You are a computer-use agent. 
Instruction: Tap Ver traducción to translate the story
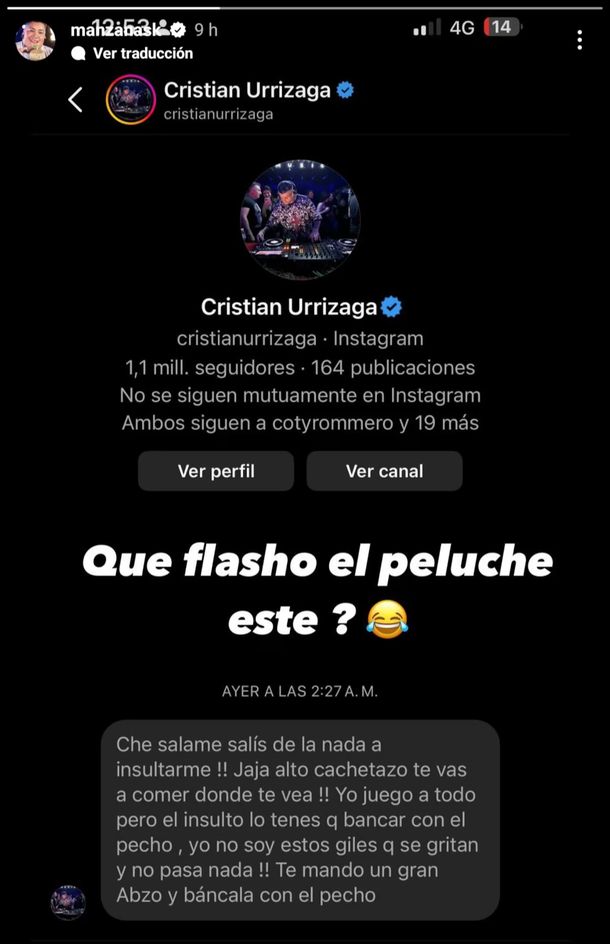tap(142, 53)
